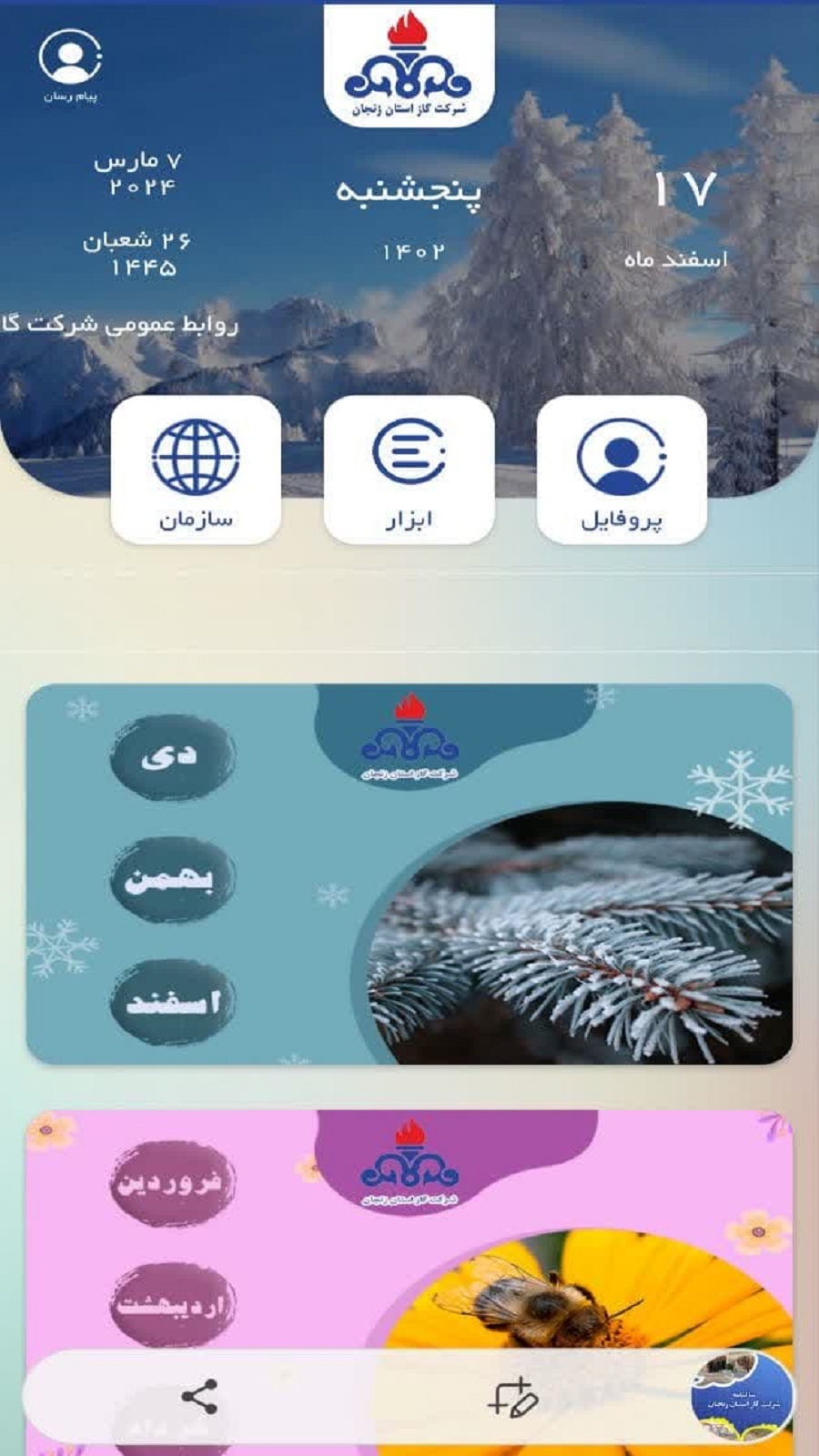This screenshot has height=1456, width=819.
Task: Select the اسفند month button
Action: coord(171,1002)
